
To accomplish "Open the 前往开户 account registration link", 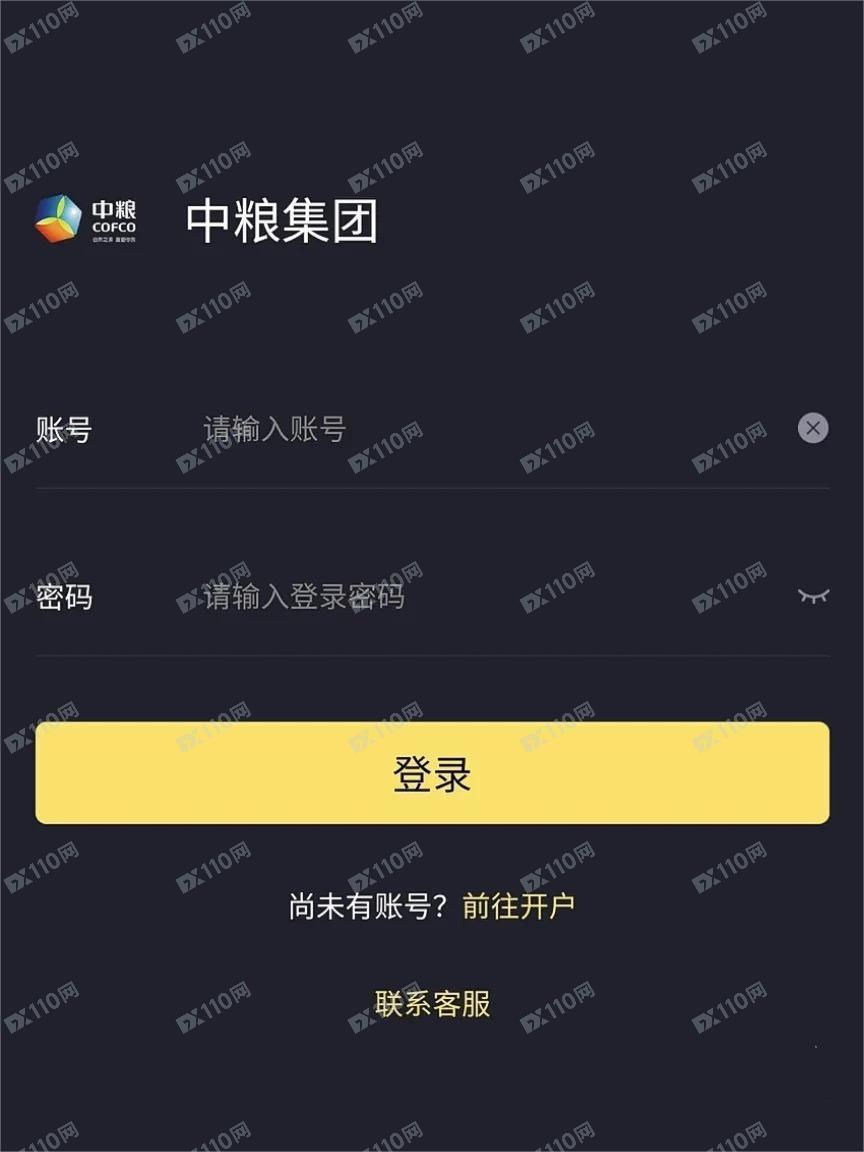I will click(518, 907).
